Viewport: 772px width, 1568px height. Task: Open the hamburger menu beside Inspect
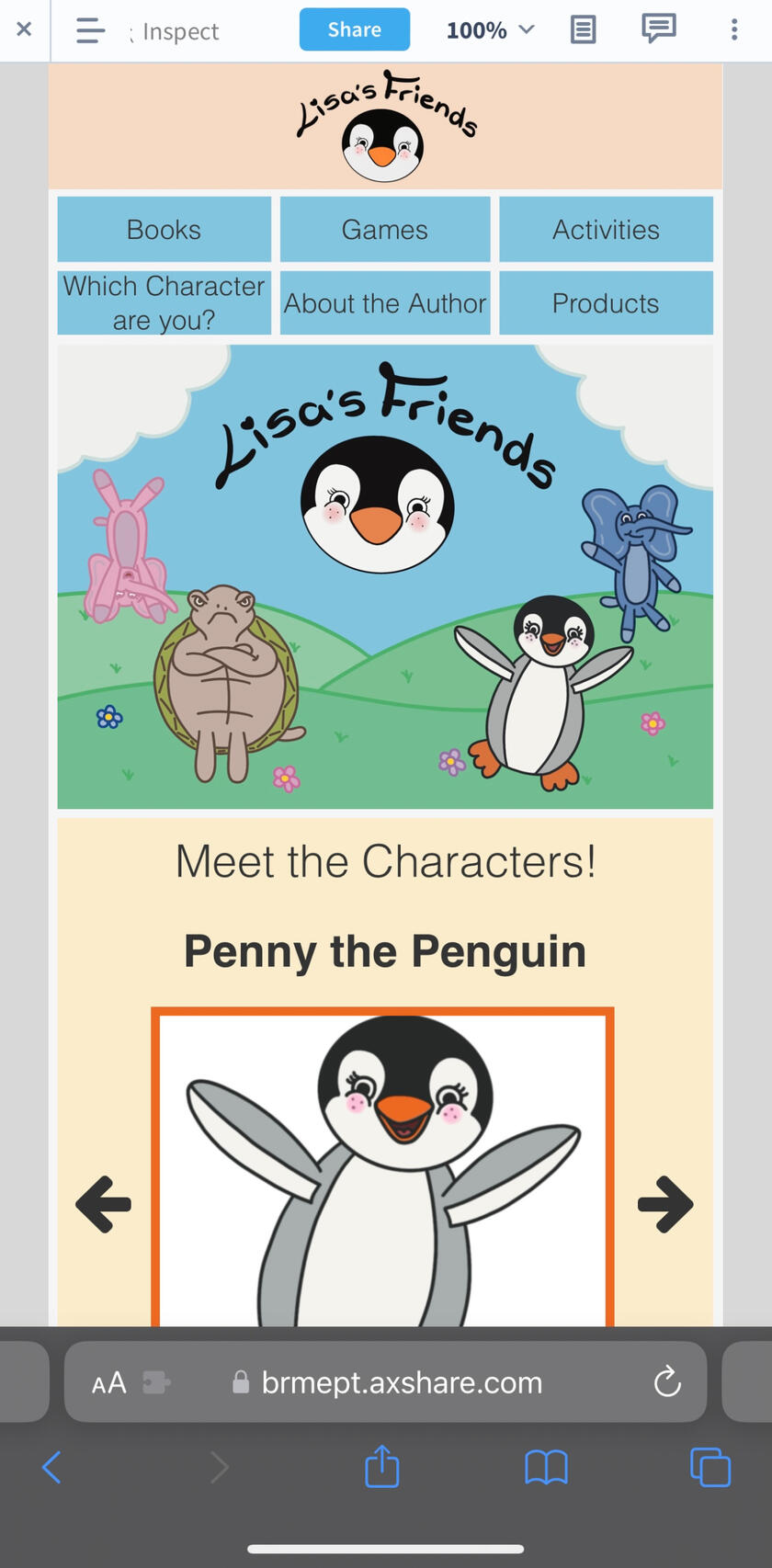pyautogui.click(x=90, y=30)
